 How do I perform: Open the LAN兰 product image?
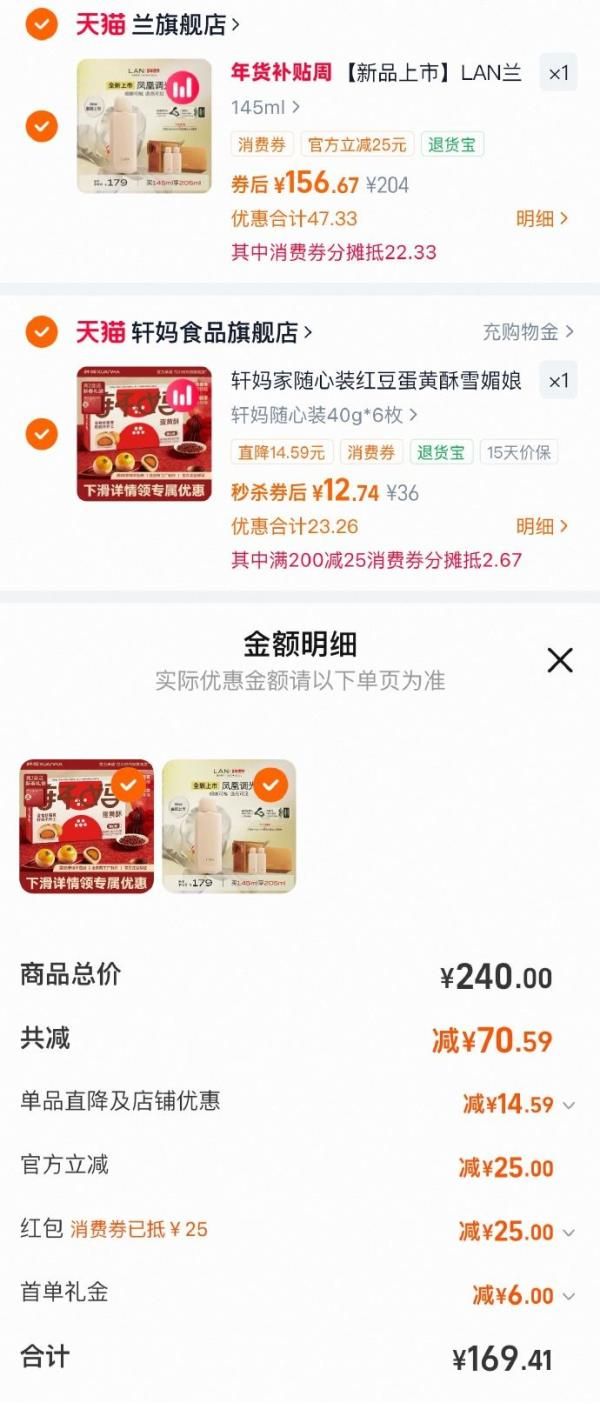144,126
